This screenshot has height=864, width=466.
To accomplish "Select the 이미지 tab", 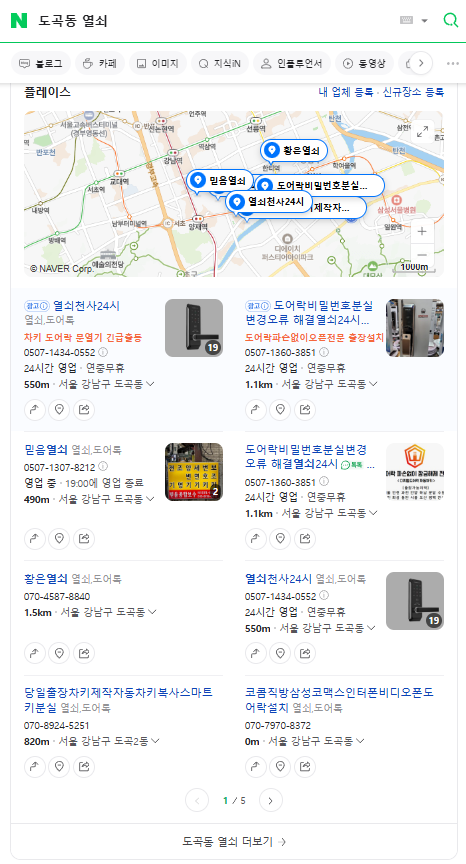I will click(x=158, y=63).
